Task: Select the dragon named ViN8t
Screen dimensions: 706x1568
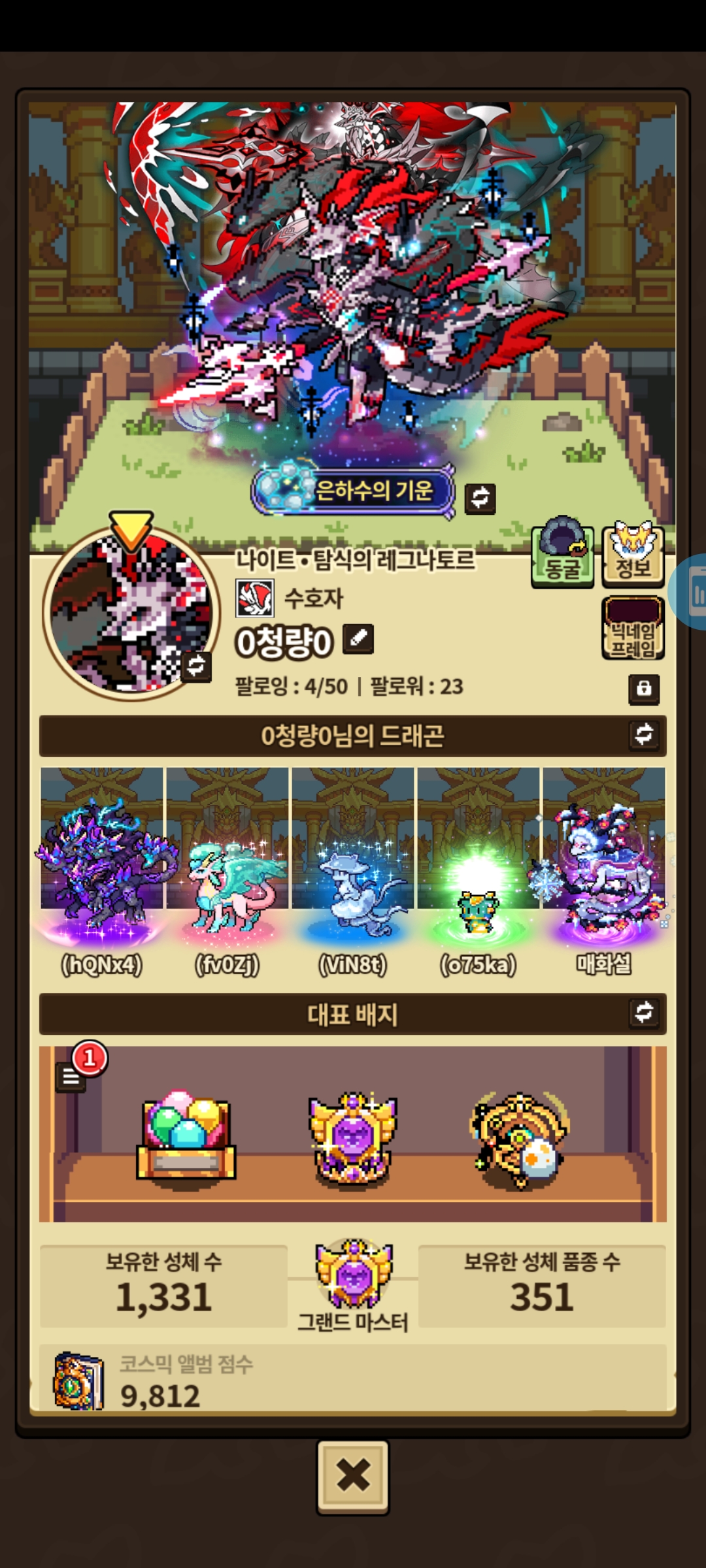Action: pyautogui.click(x=353, y=872)
